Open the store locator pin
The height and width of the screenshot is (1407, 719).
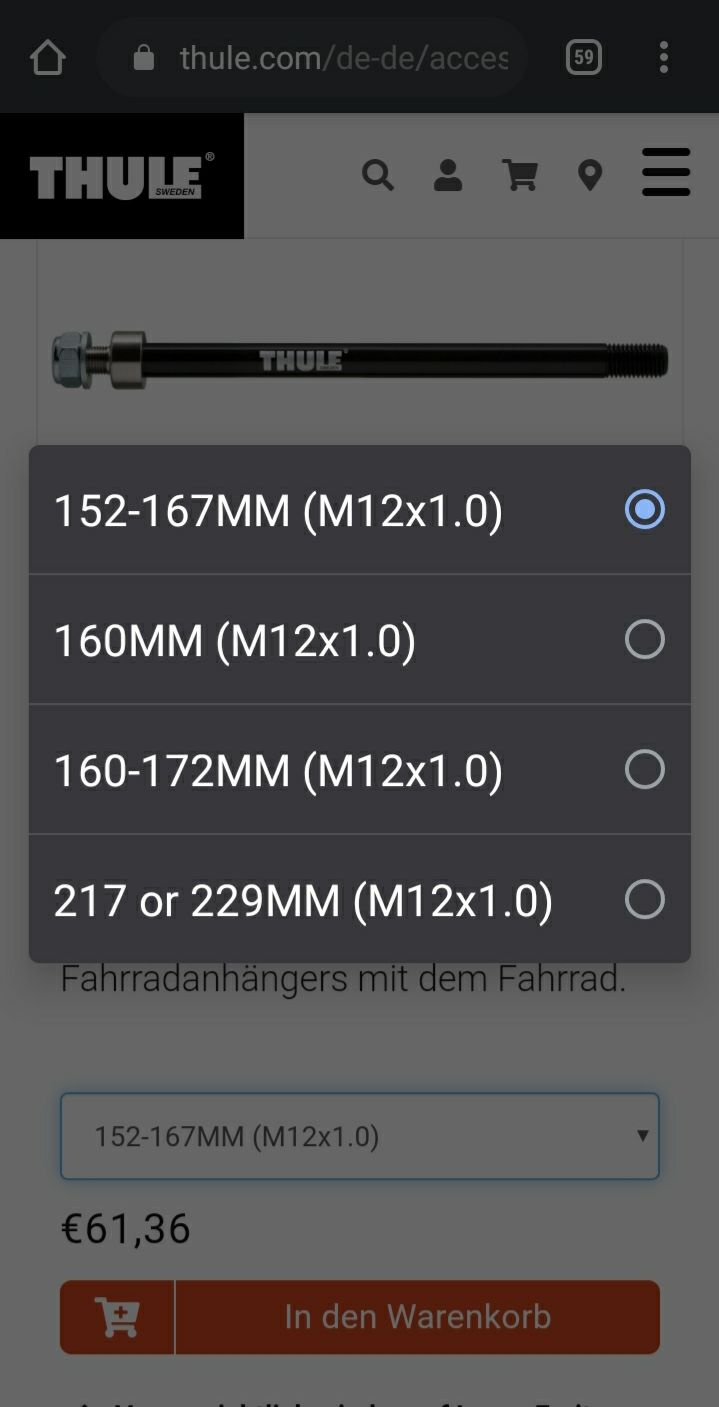590,176
